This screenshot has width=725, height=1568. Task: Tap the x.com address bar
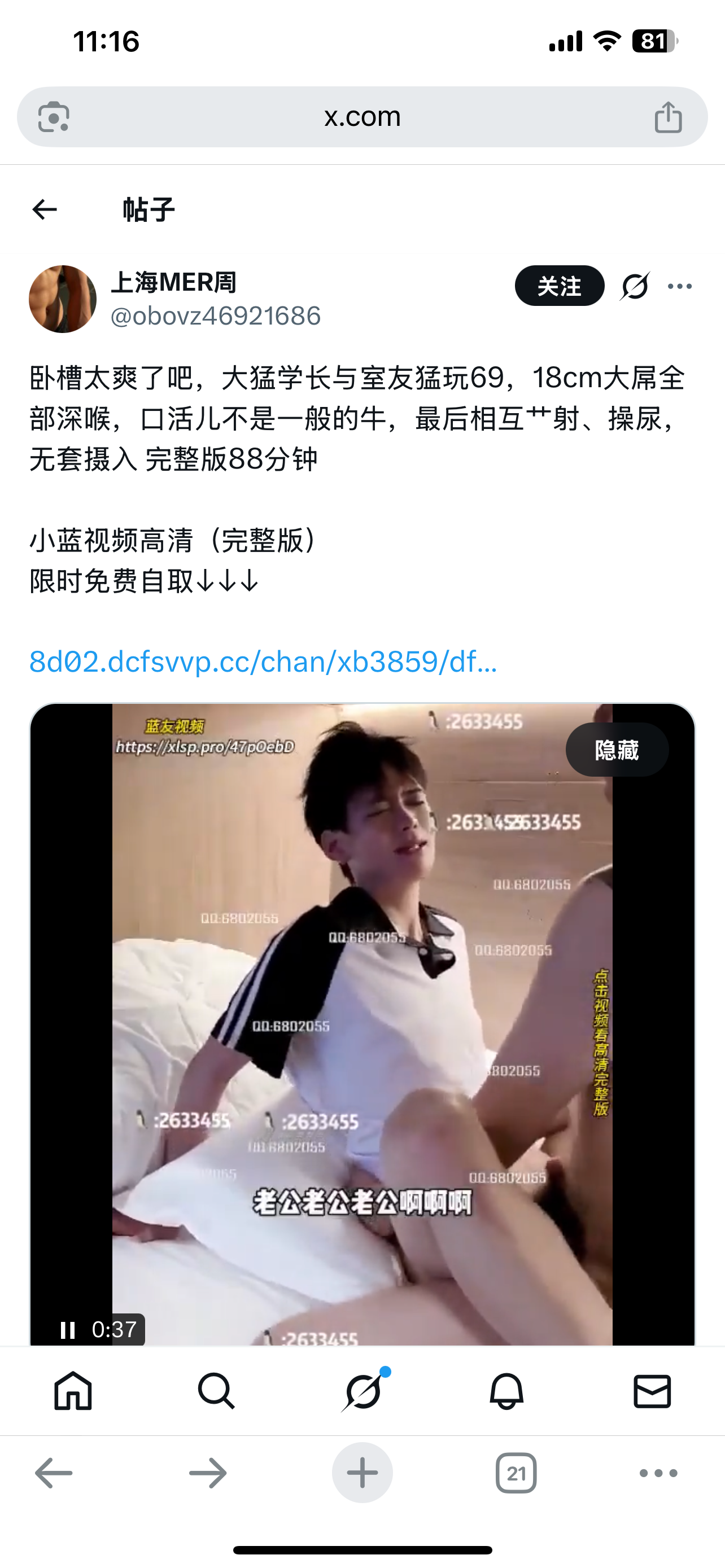coord(362,117)
